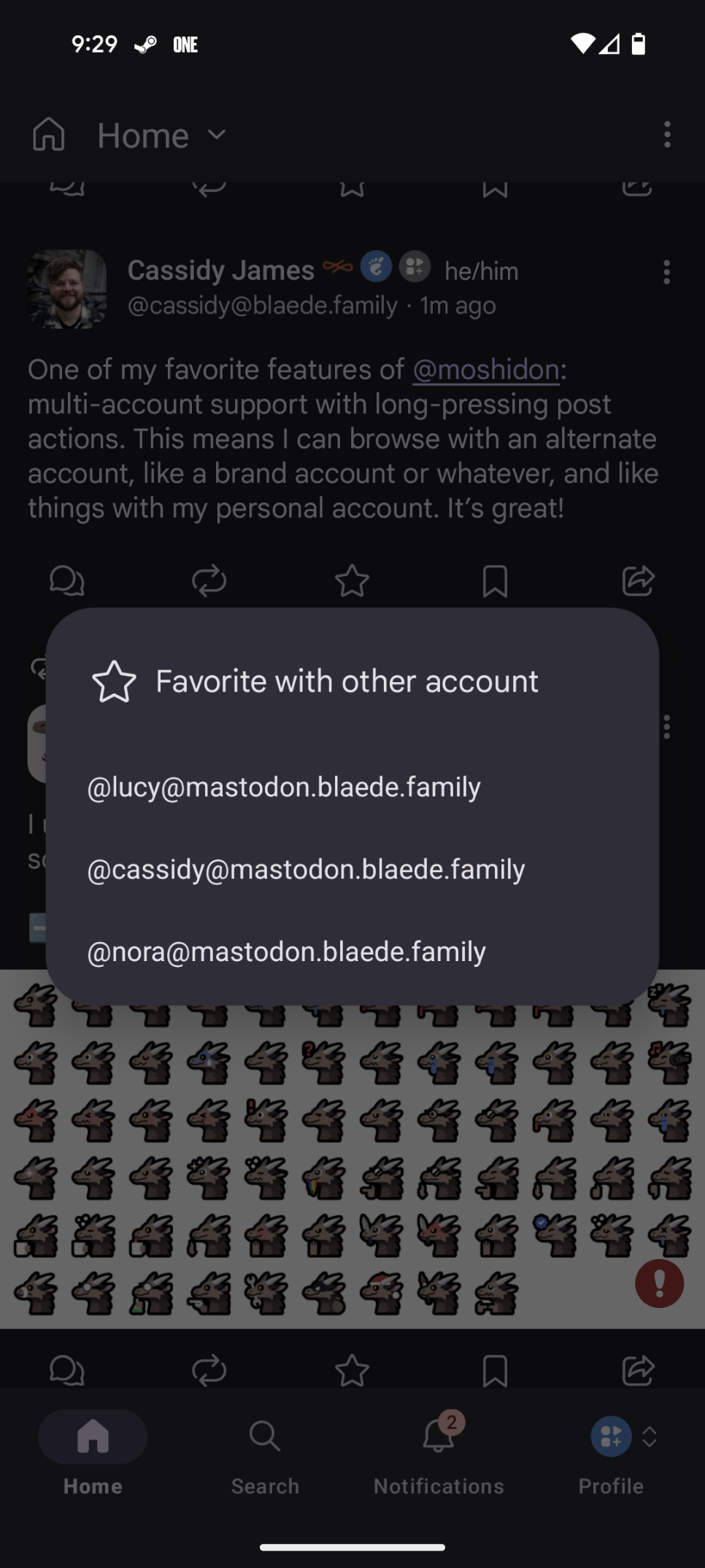Favorite with the @lucy account
This screenshot has width=705, height=1568.
pos(284,787)
